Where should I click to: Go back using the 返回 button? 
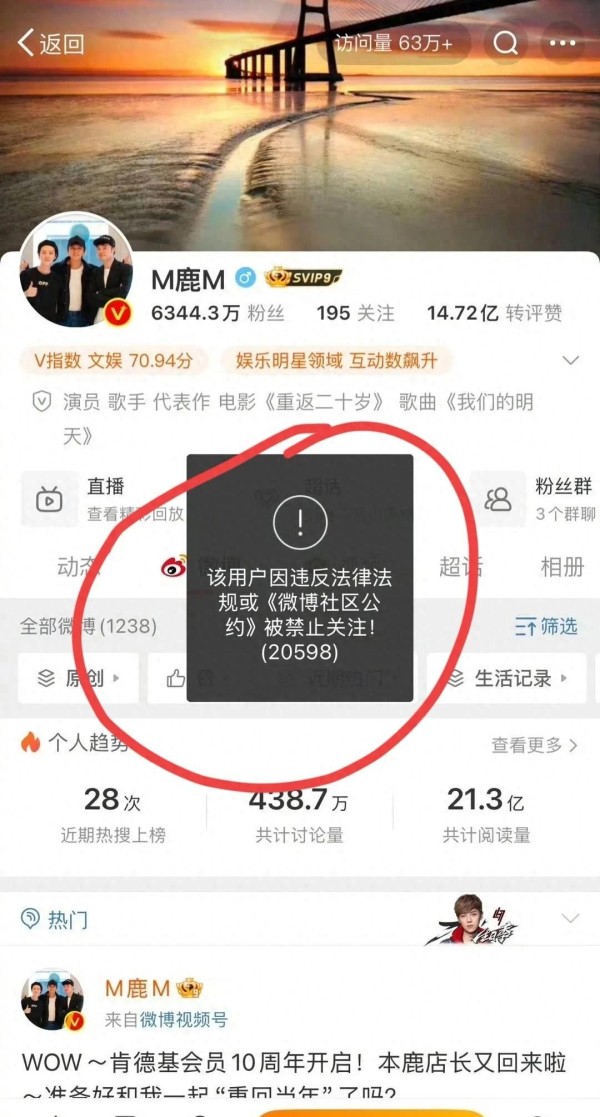pyautogui.click(x=50, y=43)
